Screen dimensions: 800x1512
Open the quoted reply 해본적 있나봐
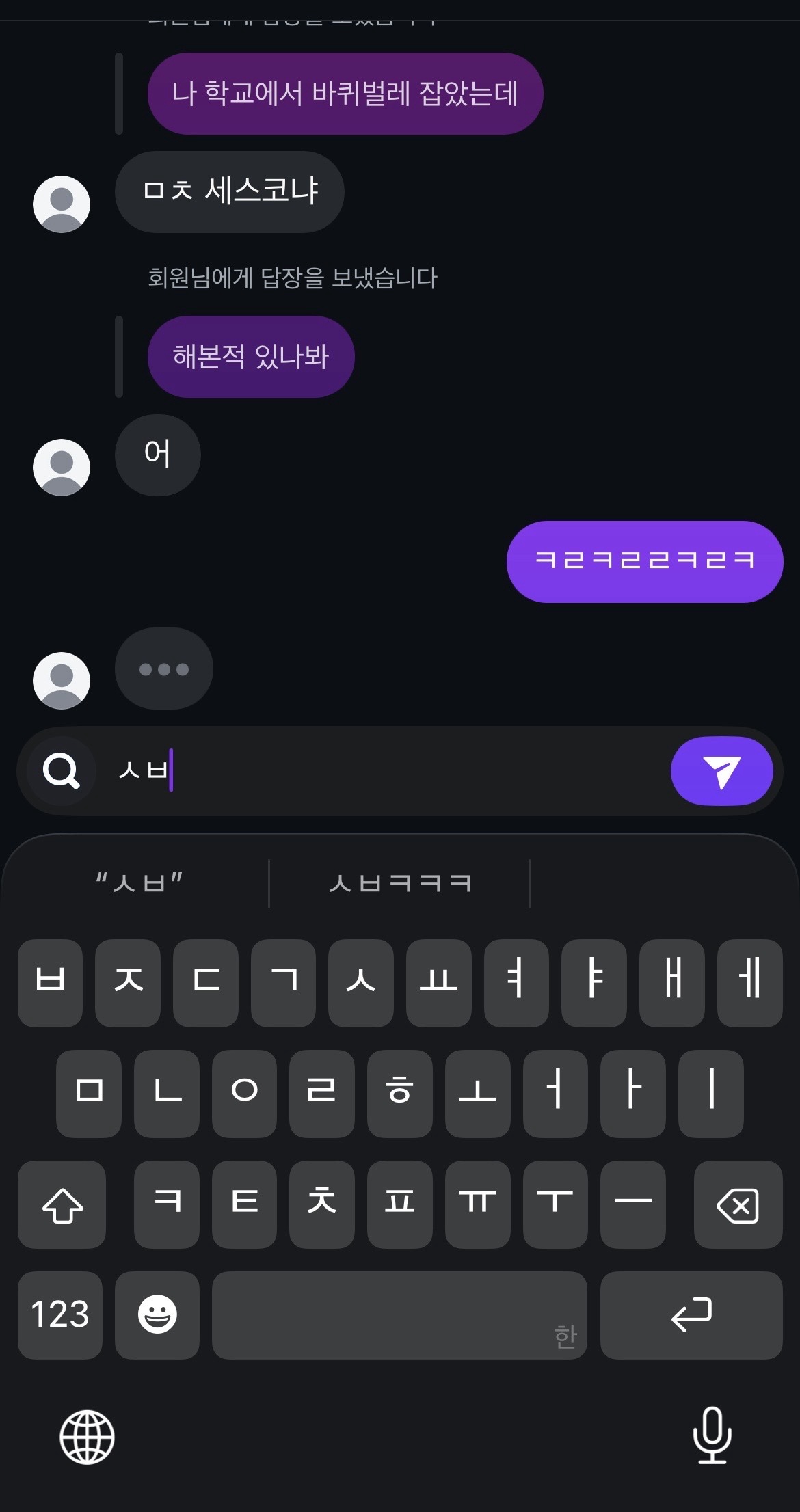click(251, 357)
